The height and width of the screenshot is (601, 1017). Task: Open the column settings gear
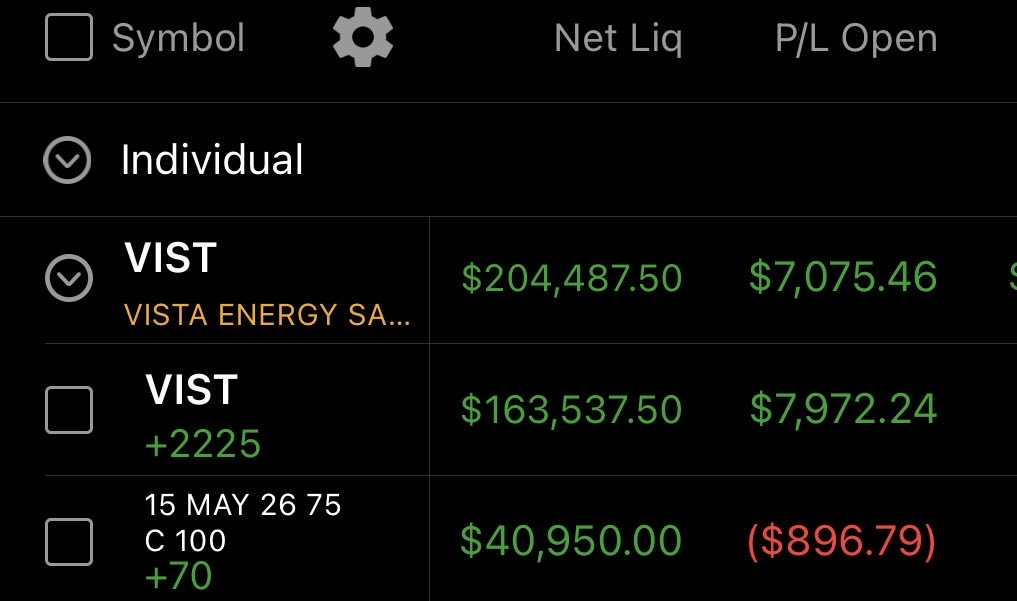coord(362,38)
